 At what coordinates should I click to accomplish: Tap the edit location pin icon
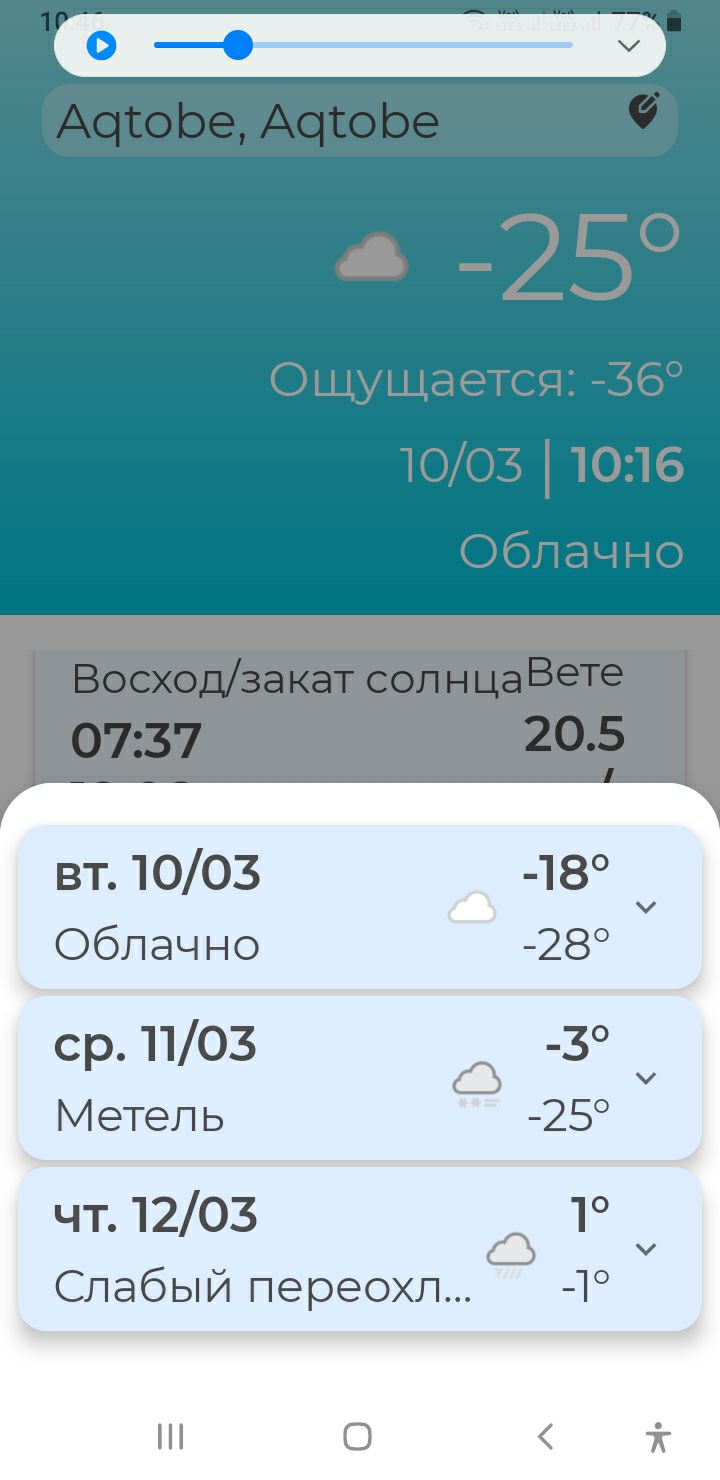point(643,112)
